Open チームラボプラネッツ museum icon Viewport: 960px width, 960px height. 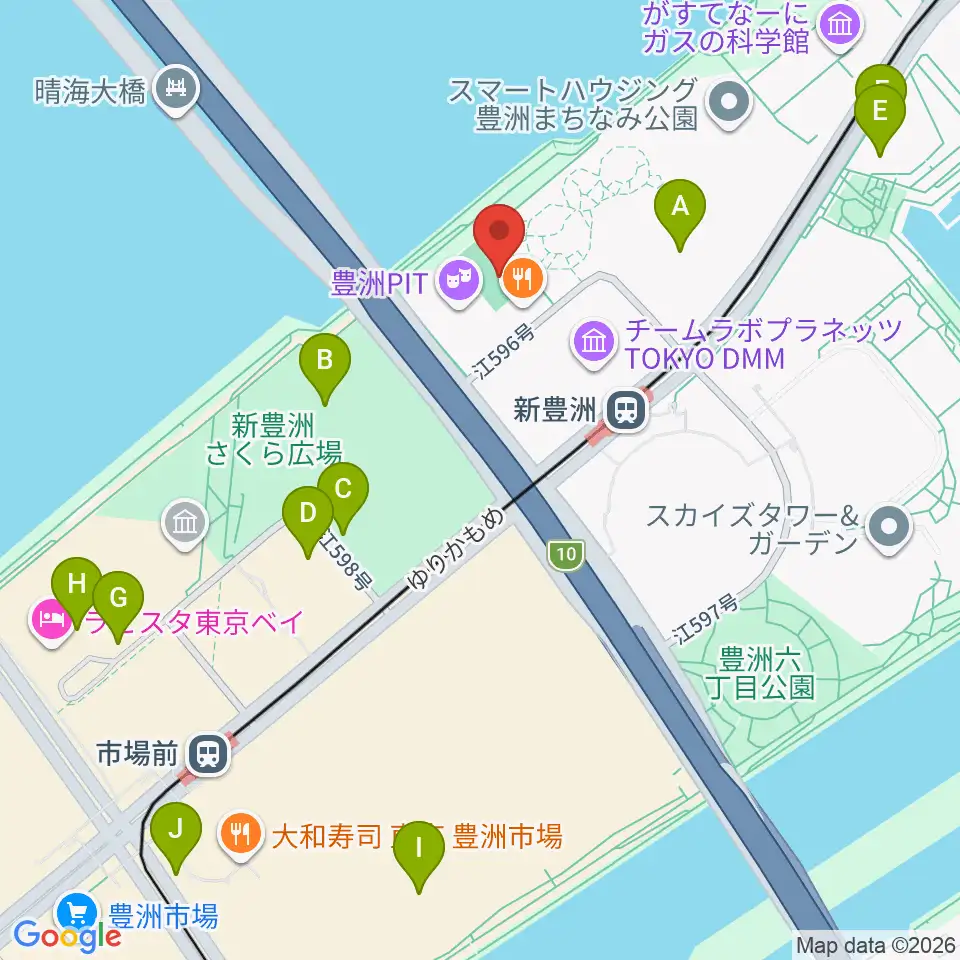(593, 344)
